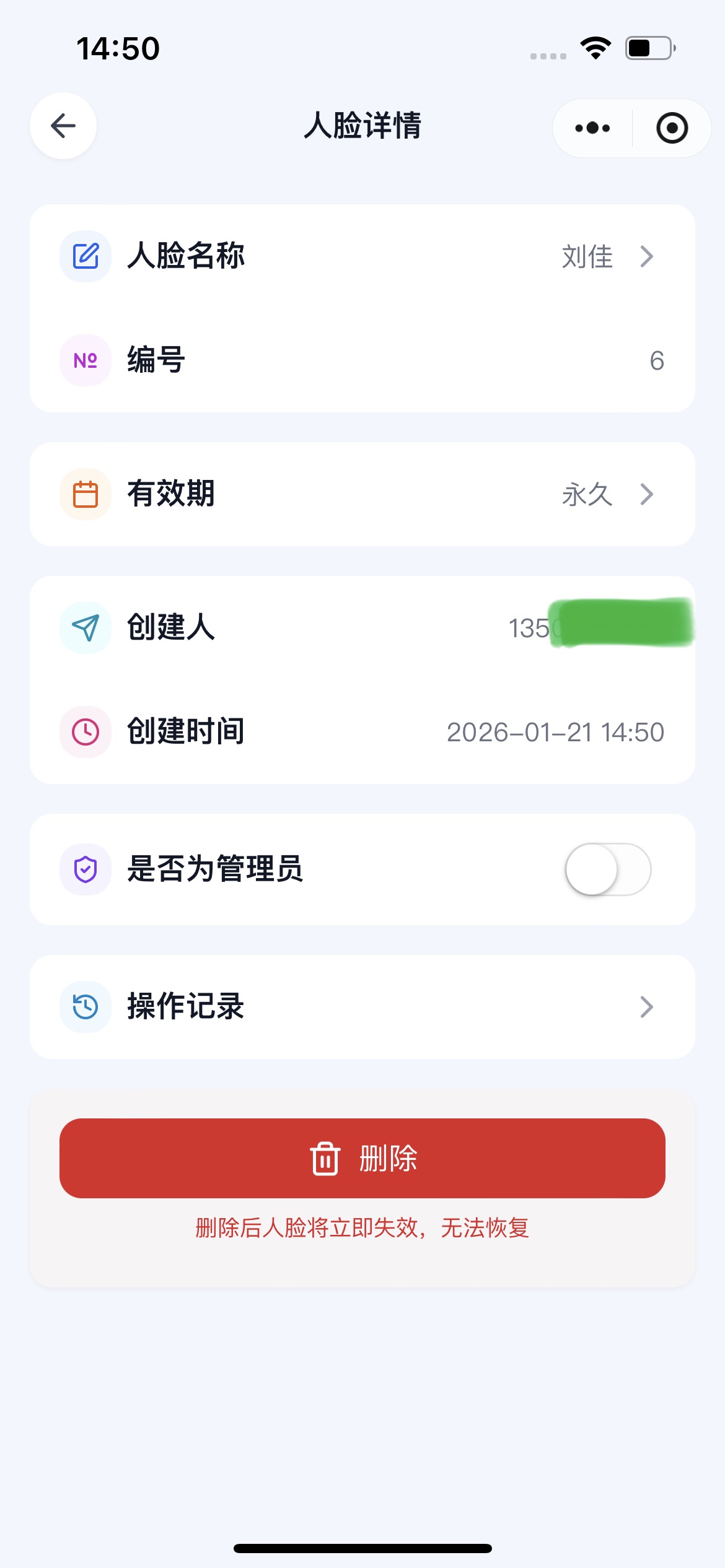The height and width of the screenshot is (1568, 725).
Task: Tap the creation time 2026-01-21 14:50 value
Action: 556,732
